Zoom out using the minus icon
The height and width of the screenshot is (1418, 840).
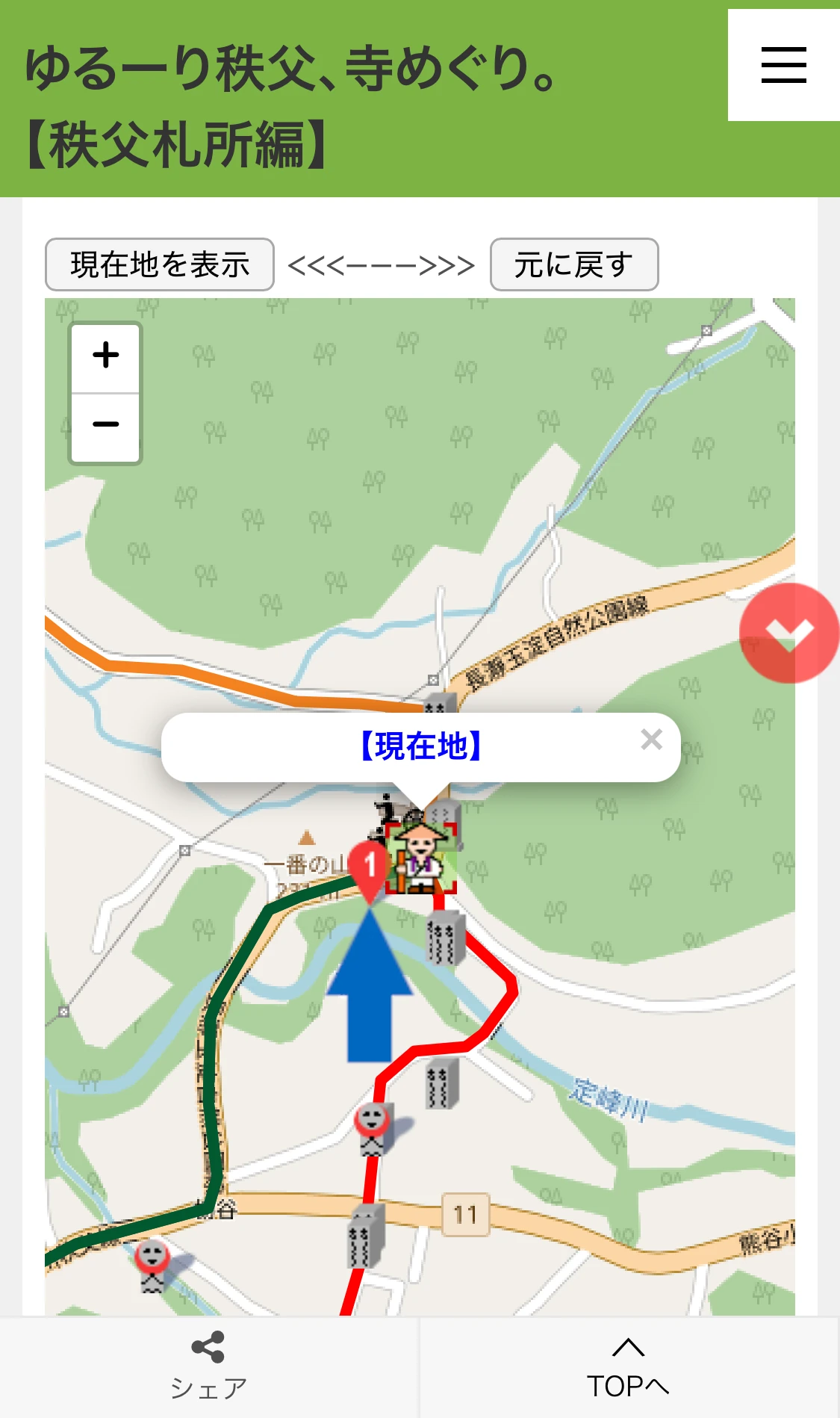[105, 424]
